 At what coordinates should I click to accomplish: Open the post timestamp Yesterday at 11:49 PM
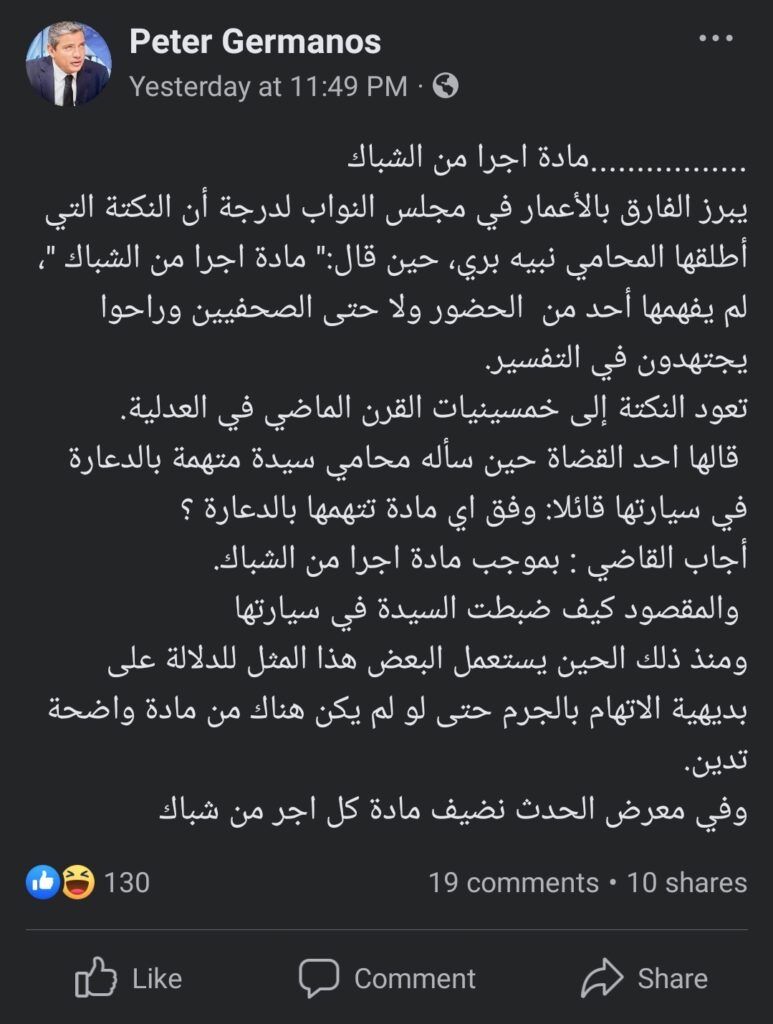tap(268, 87)
